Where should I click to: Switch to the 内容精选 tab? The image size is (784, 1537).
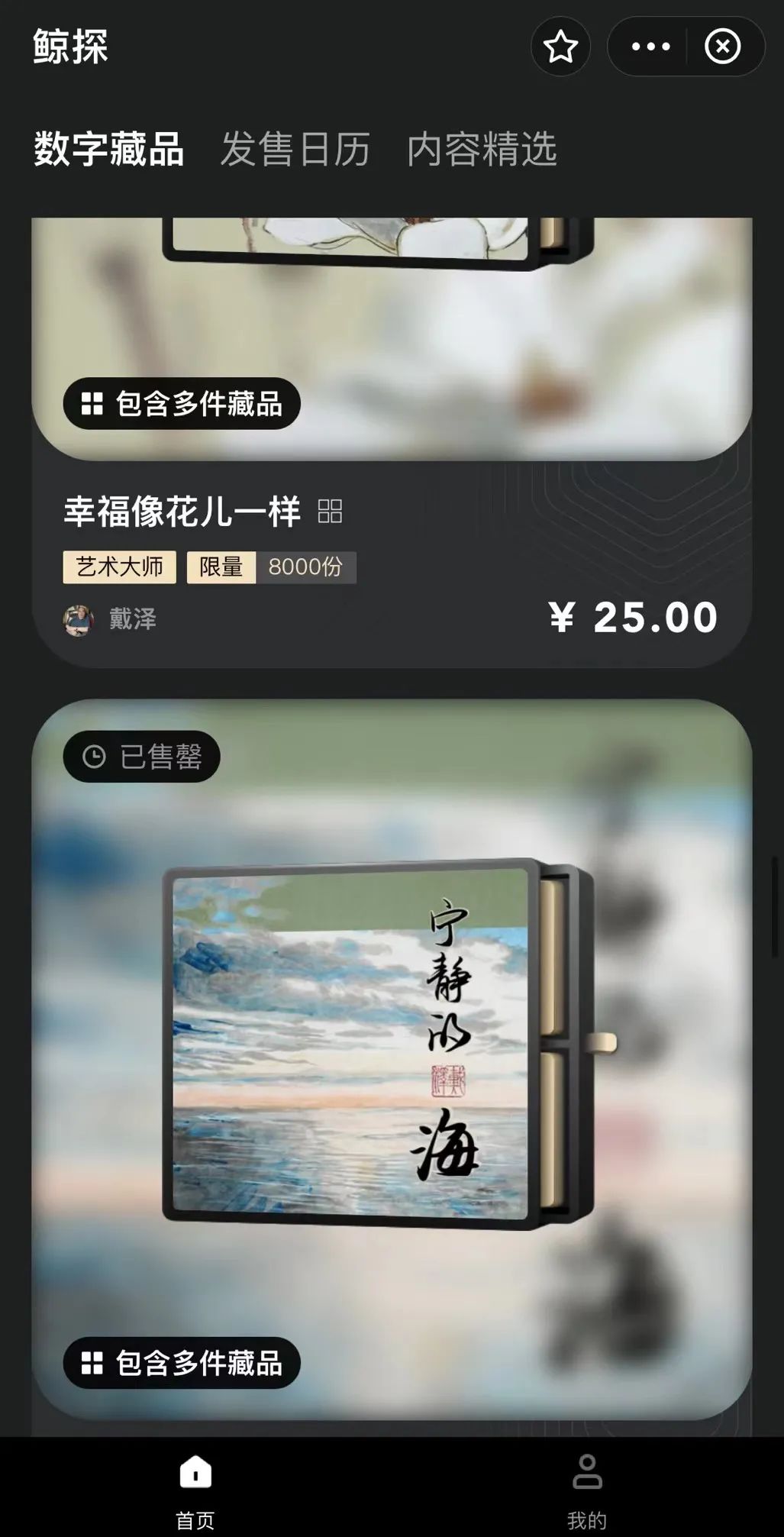pyautogui.click(x=482, y=149)
